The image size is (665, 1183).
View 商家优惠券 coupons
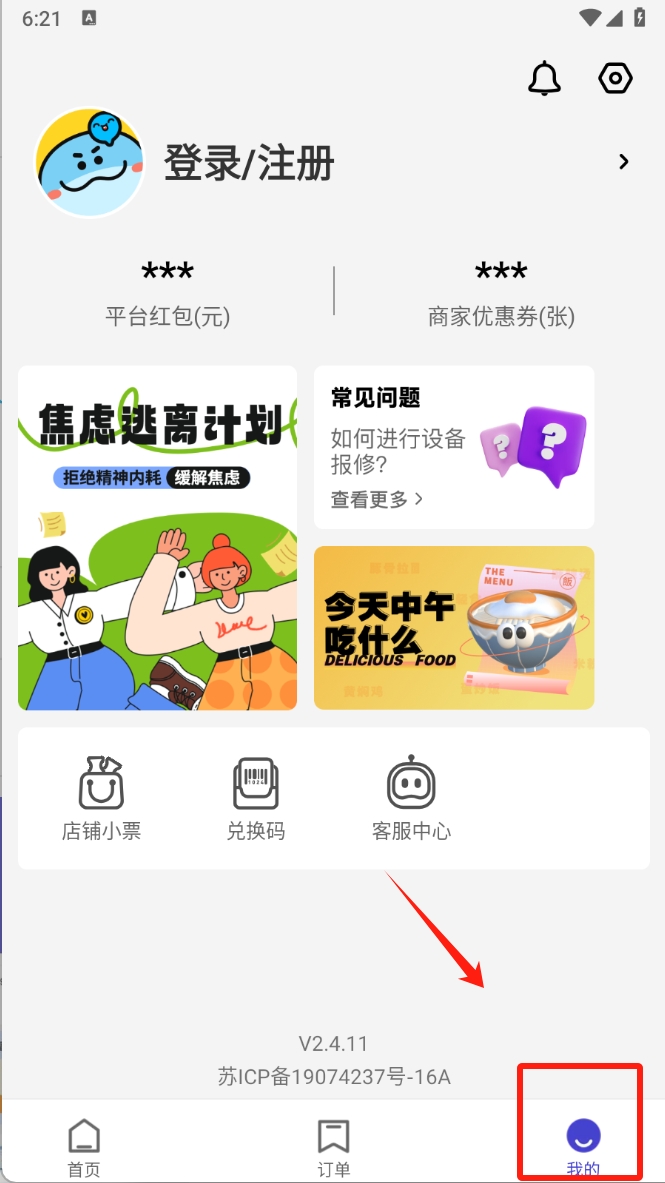point(501,292)
